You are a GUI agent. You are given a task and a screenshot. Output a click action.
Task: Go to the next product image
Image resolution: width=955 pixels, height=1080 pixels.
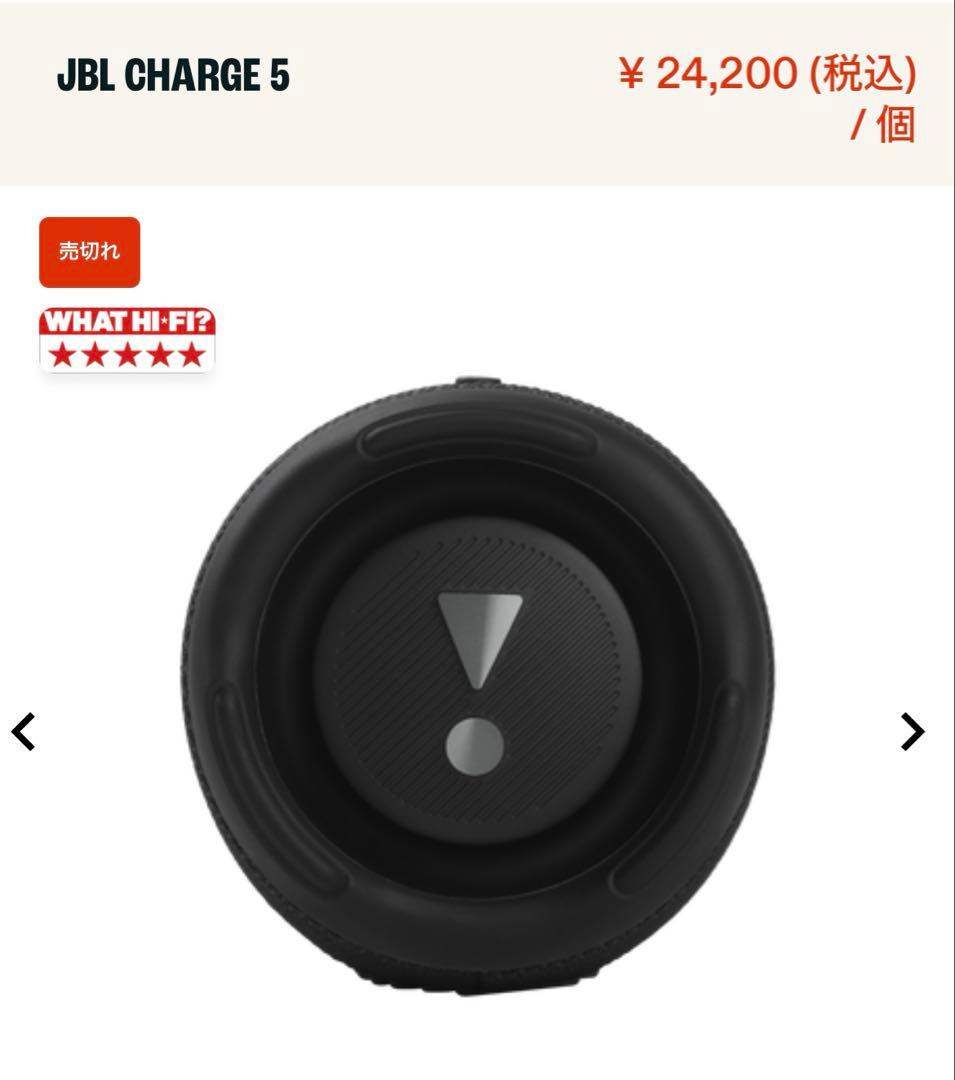point(911,731)
